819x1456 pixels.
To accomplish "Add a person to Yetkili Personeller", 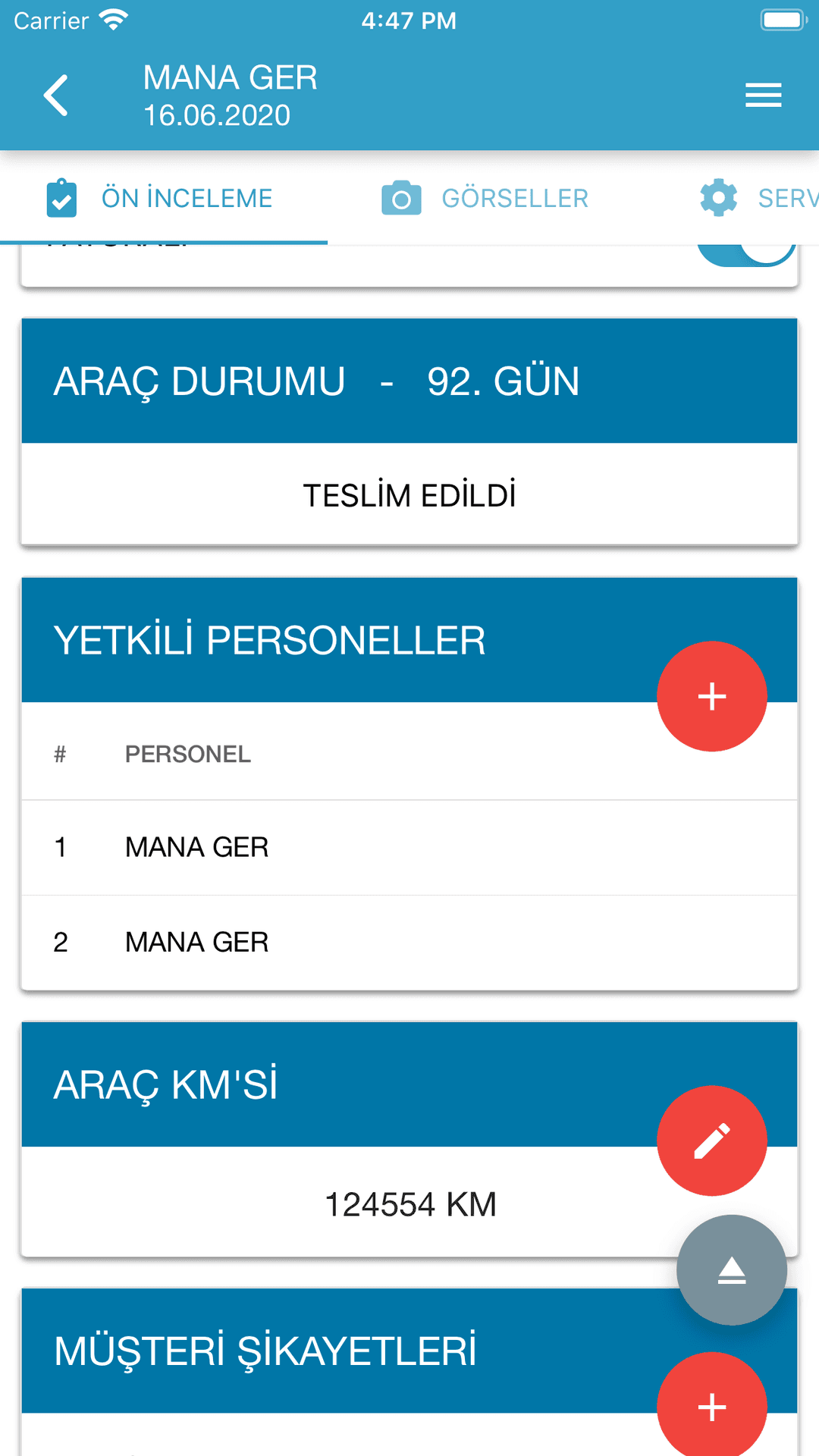I will point(711,696).
